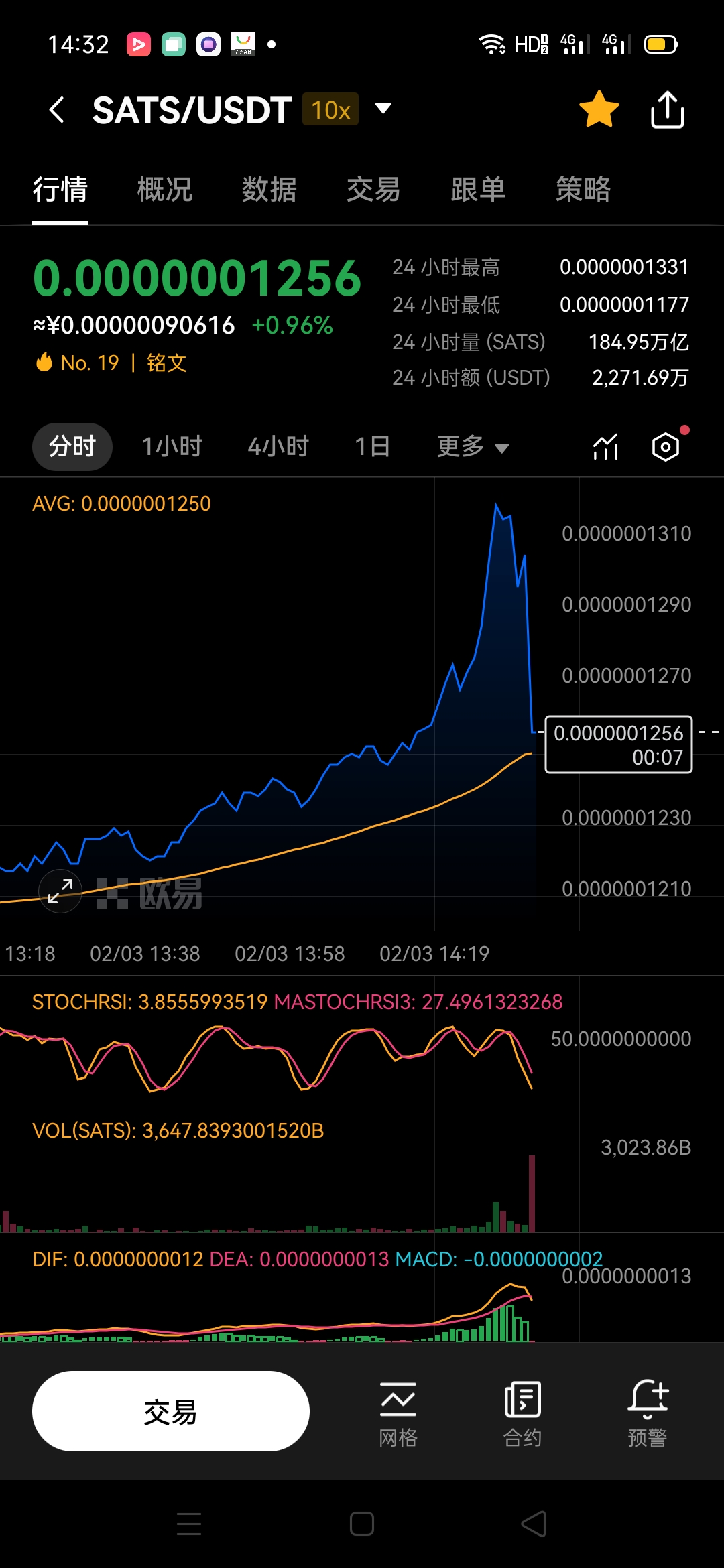Open the 更多 timeframe dropdown

pyautogui.click(x=471, y=446)
